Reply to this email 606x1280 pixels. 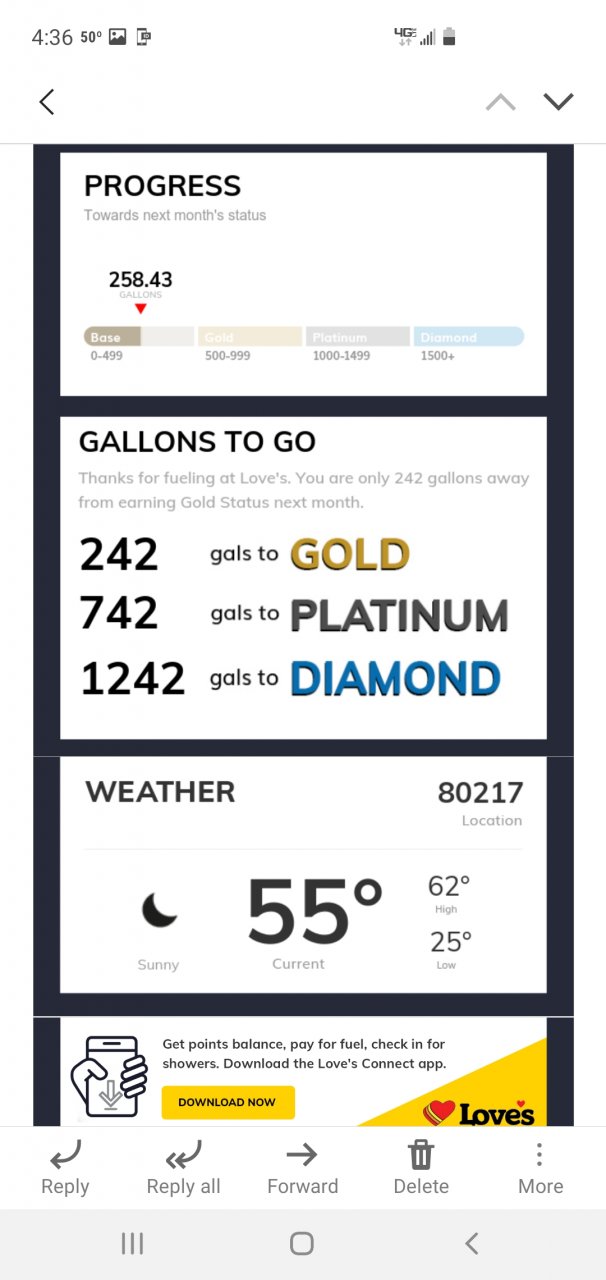click(65, 1168)
